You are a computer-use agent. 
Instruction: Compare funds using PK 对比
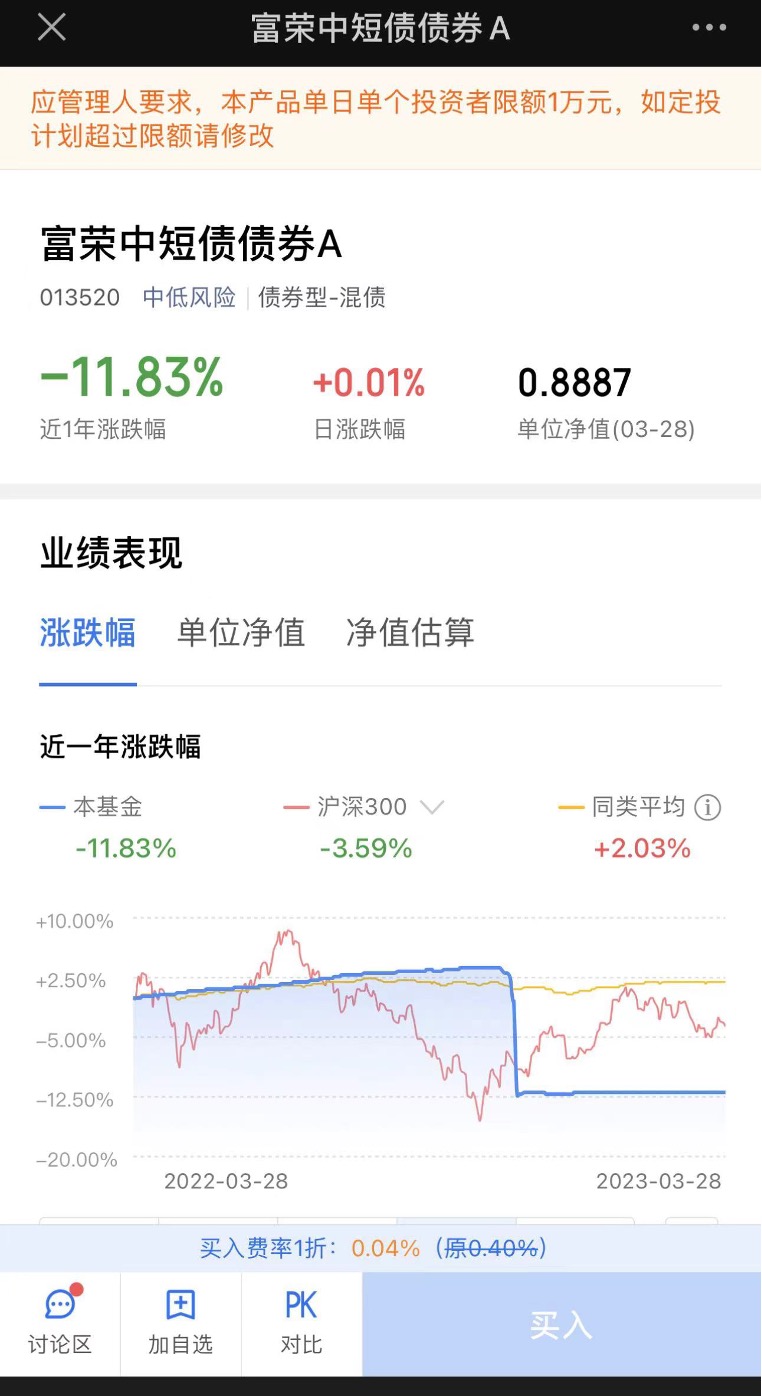pos(301,1322)
